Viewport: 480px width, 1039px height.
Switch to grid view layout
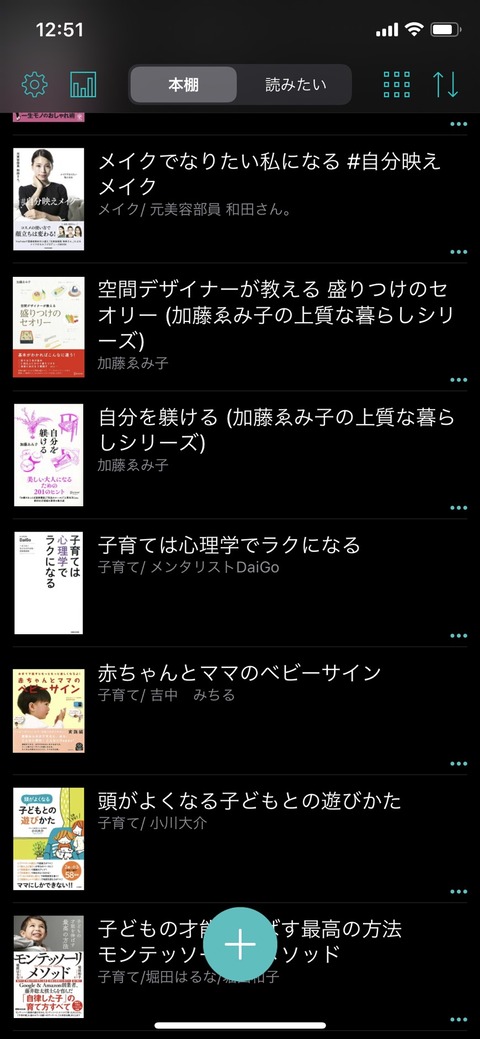[x=396, y=85]
